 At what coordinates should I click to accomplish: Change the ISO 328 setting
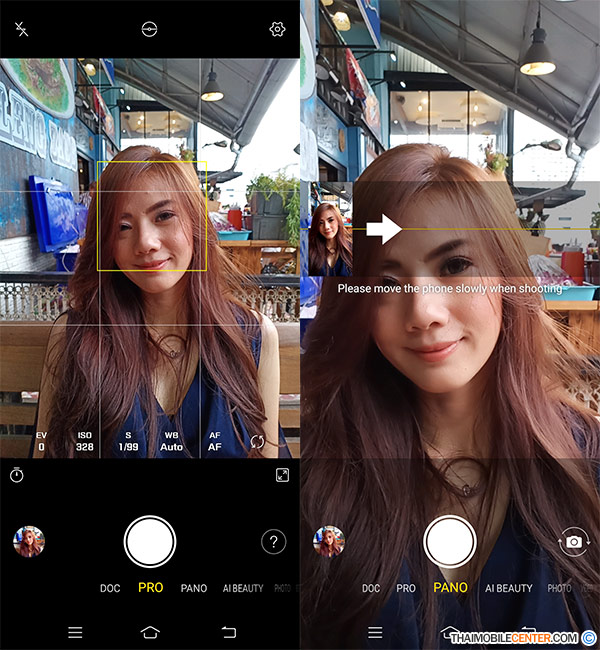(x=85, y=441)
